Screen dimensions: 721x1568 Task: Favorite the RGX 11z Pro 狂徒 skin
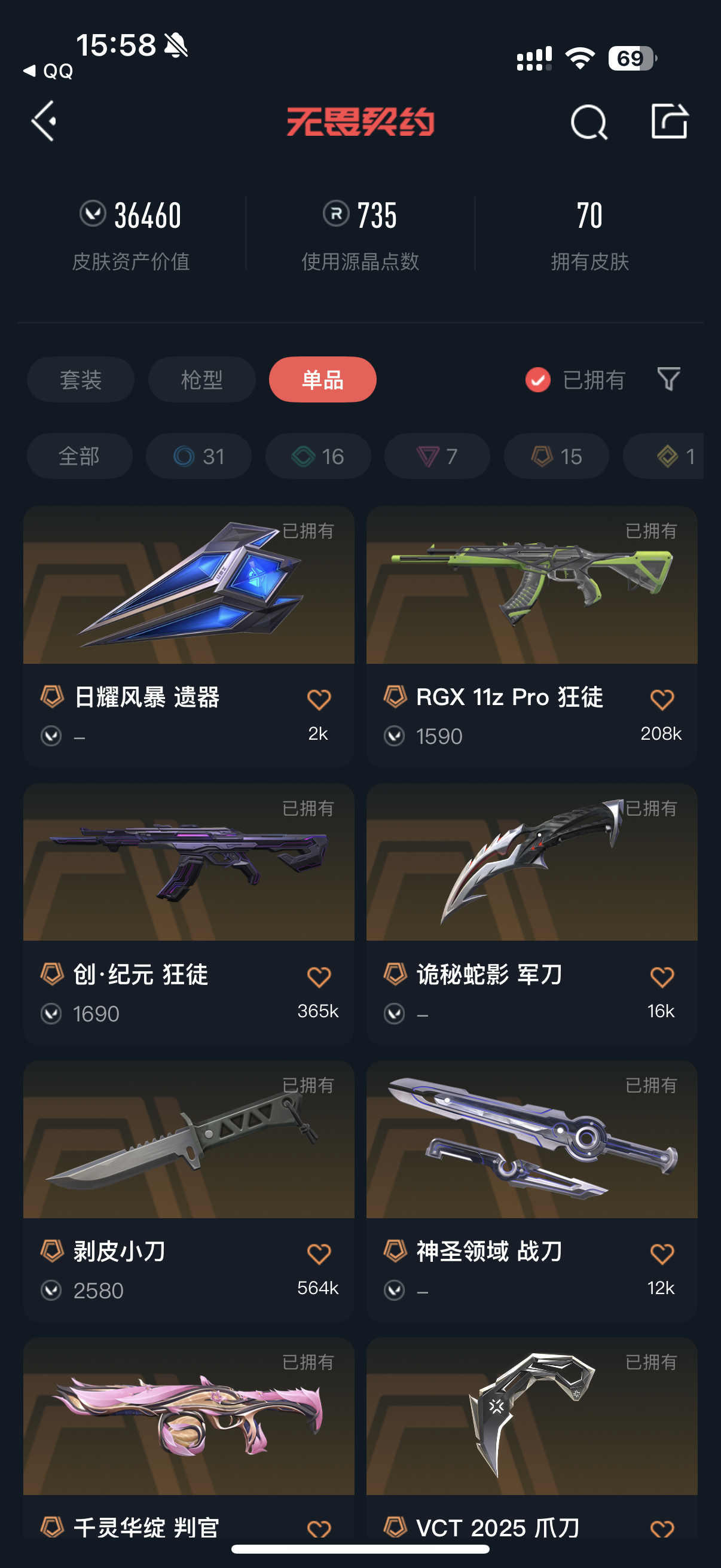click(662, 698)
